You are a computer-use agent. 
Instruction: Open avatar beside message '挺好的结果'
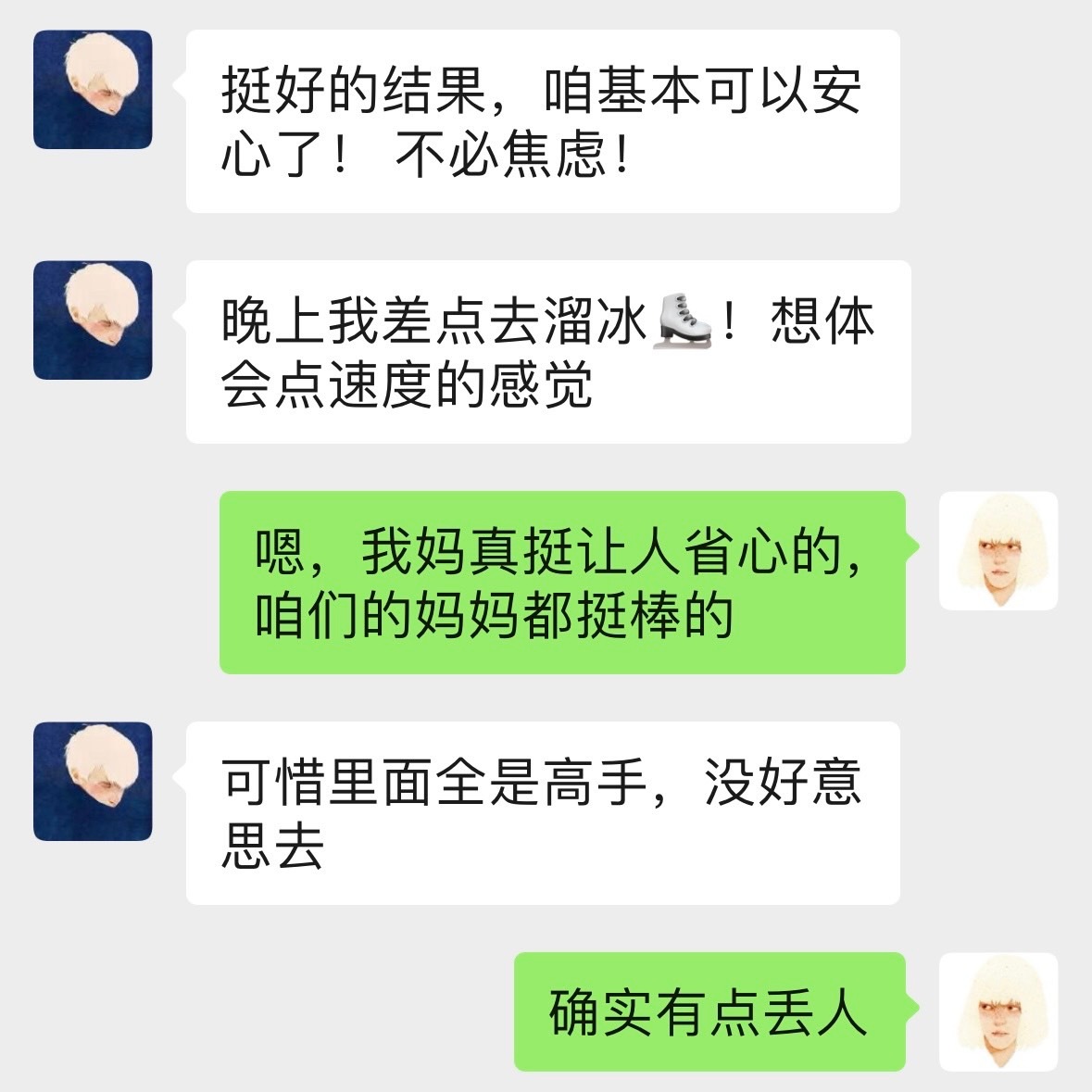point(93,89)
